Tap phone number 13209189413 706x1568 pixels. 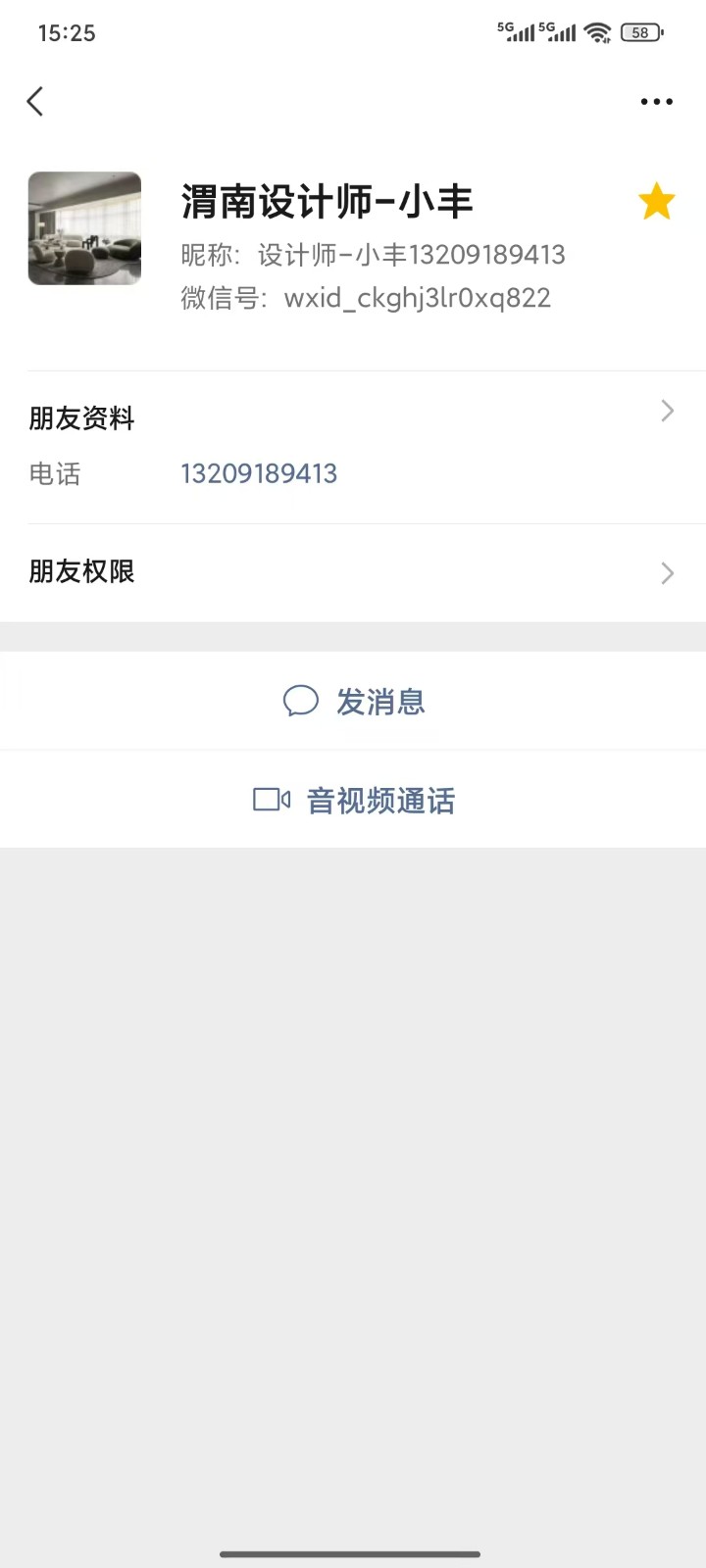pyautogui.click(x=259, y=473)
